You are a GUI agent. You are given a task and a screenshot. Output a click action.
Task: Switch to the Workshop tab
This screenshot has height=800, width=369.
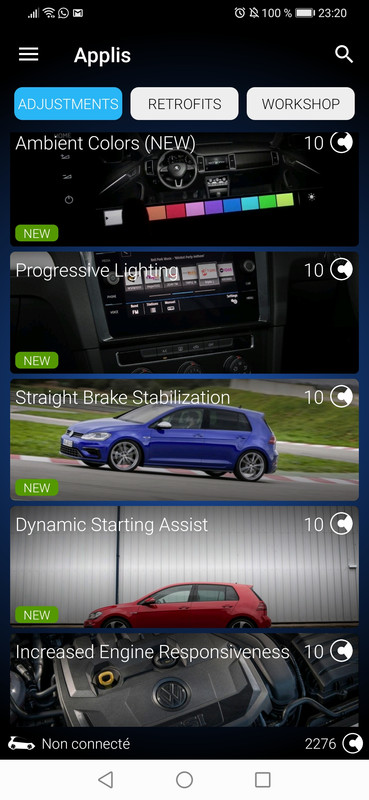(301, 104)
